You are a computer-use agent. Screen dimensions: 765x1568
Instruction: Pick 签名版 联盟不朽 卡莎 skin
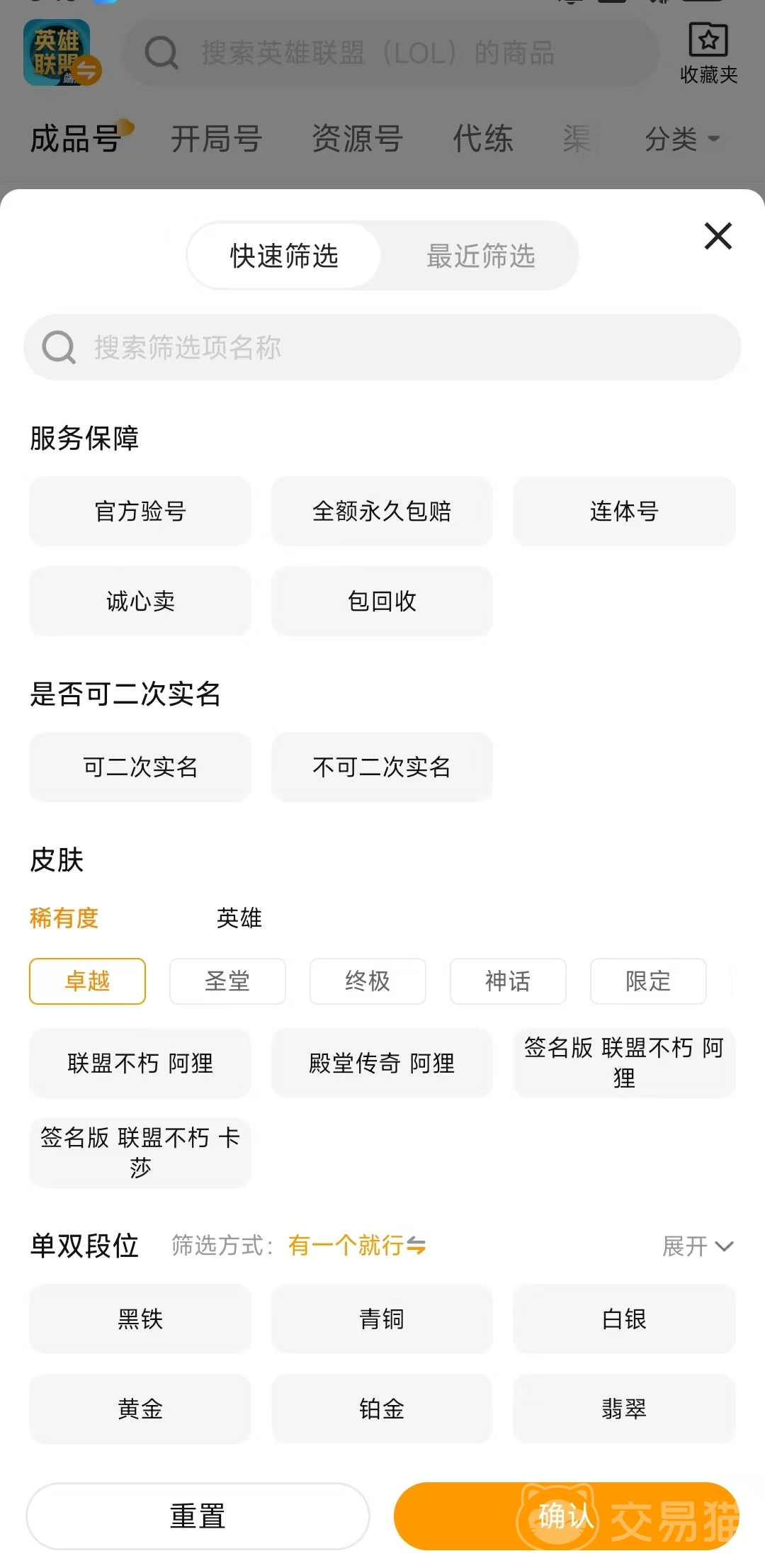pos(140,1152)
